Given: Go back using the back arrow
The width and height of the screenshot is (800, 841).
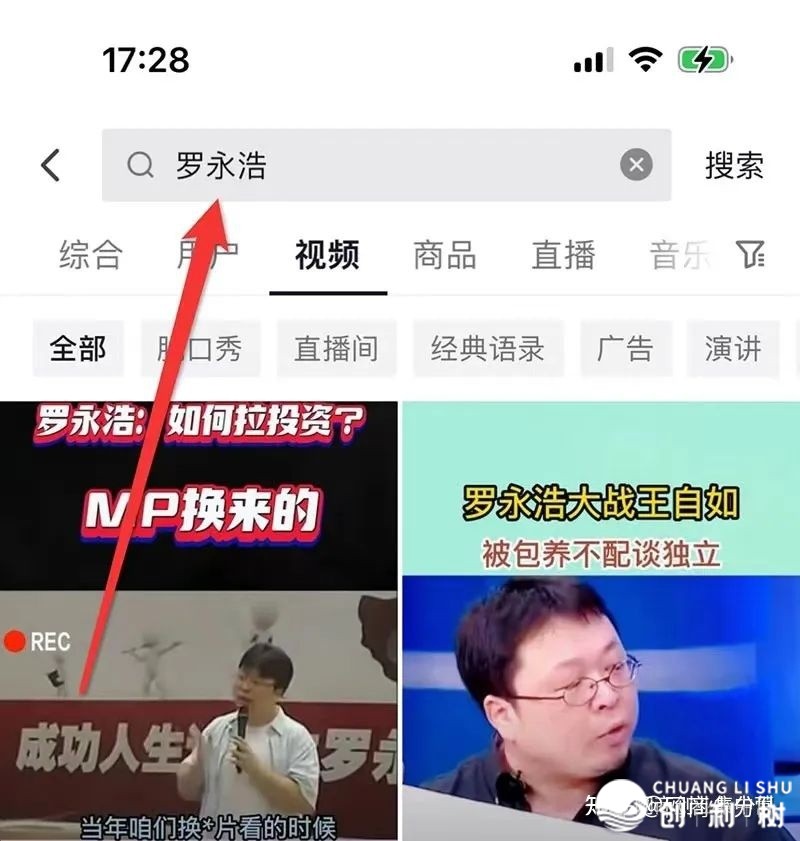Looking at the screenshot, I should click(x=51, y=165).
